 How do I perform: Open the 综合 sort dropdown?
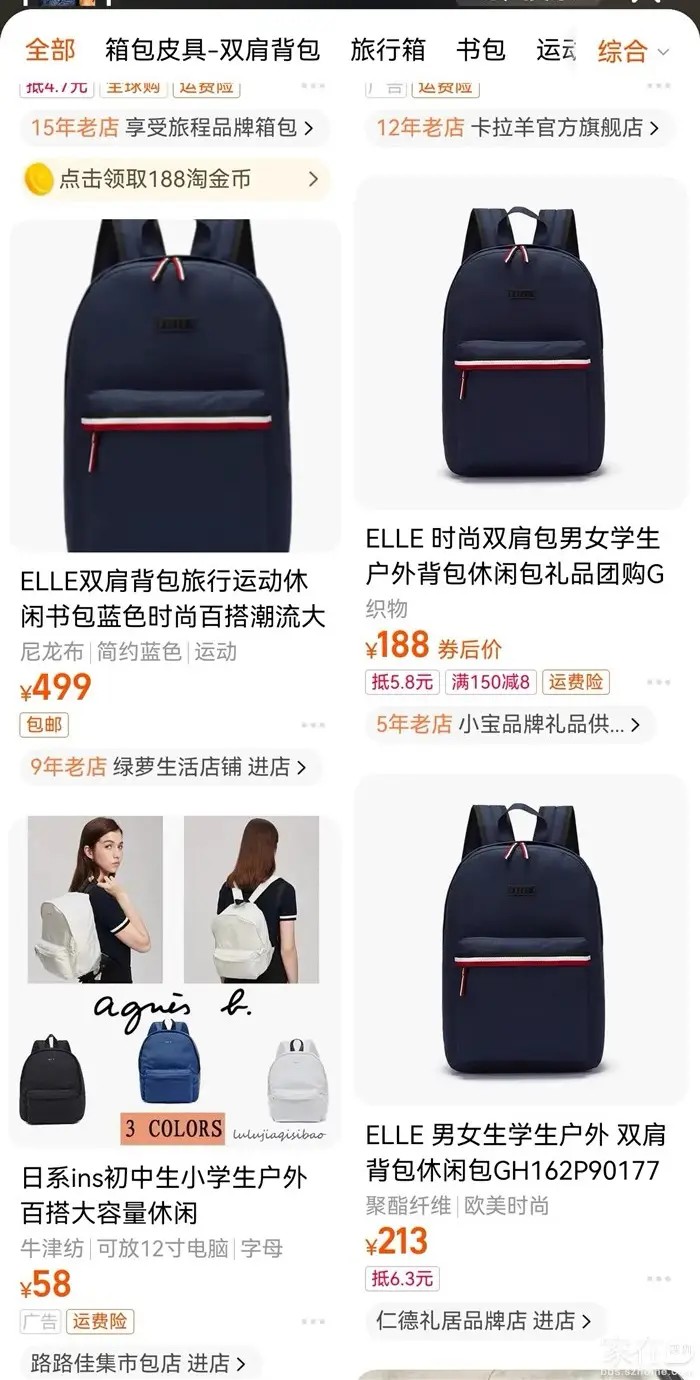point(633,51)
